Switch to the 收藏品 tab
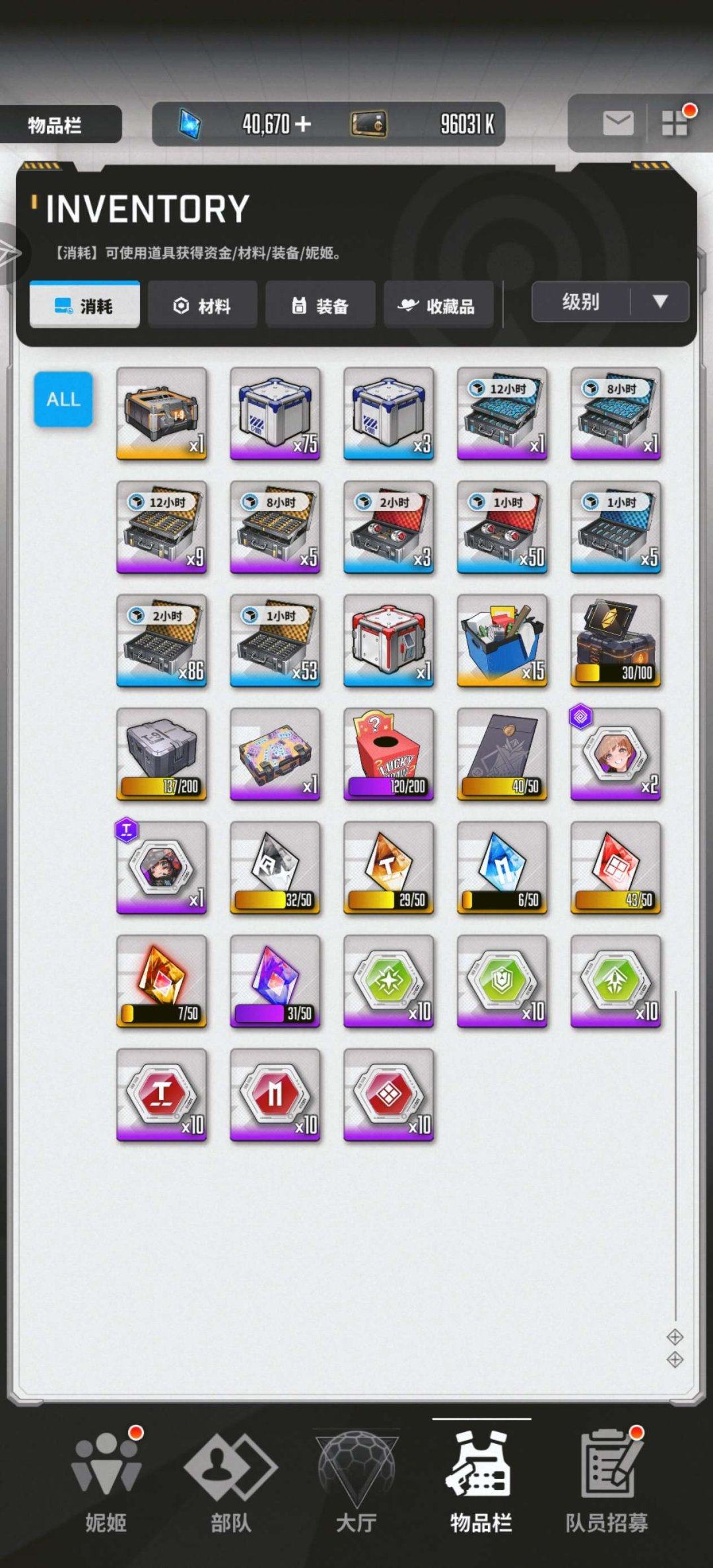 coord(438,306)
